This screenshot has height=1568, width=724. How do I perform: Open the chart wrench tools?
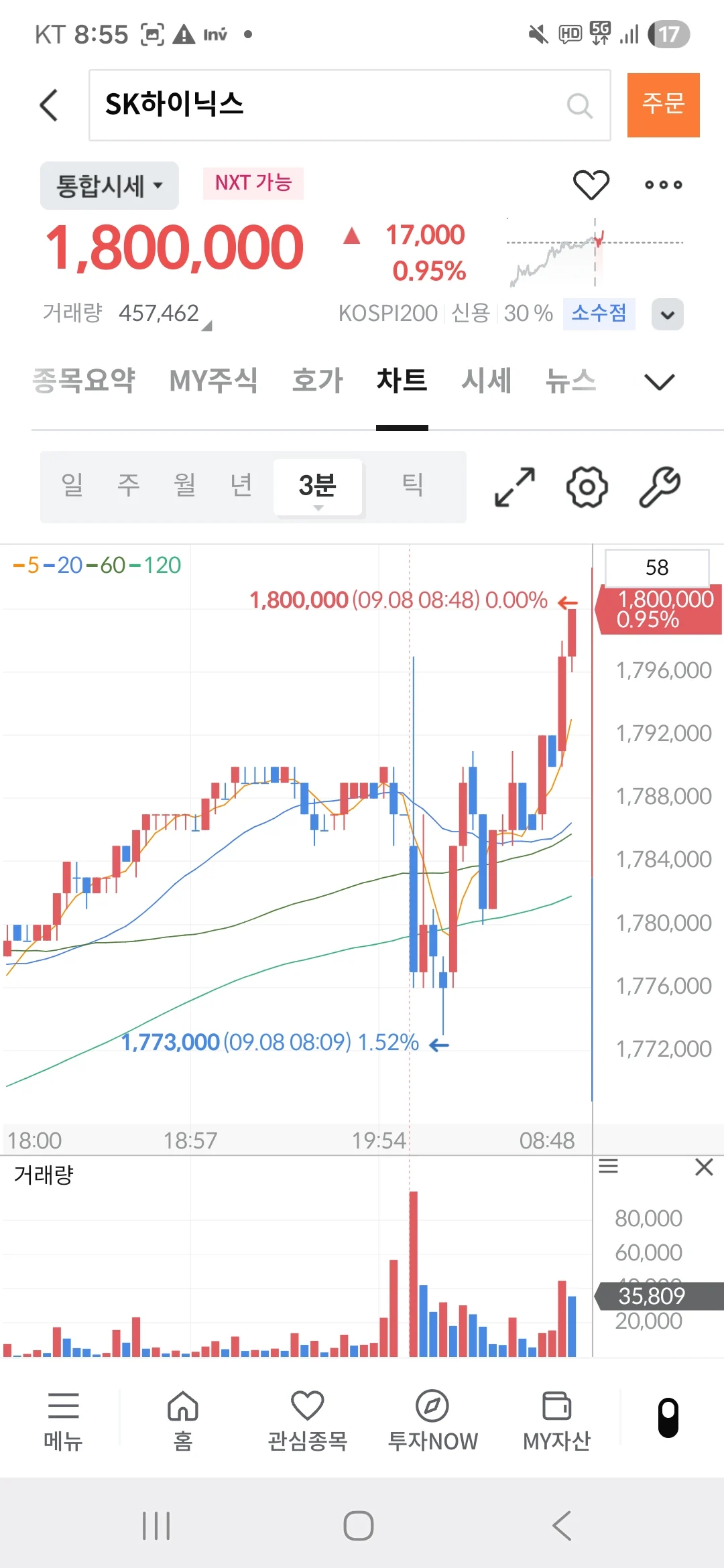660,487
